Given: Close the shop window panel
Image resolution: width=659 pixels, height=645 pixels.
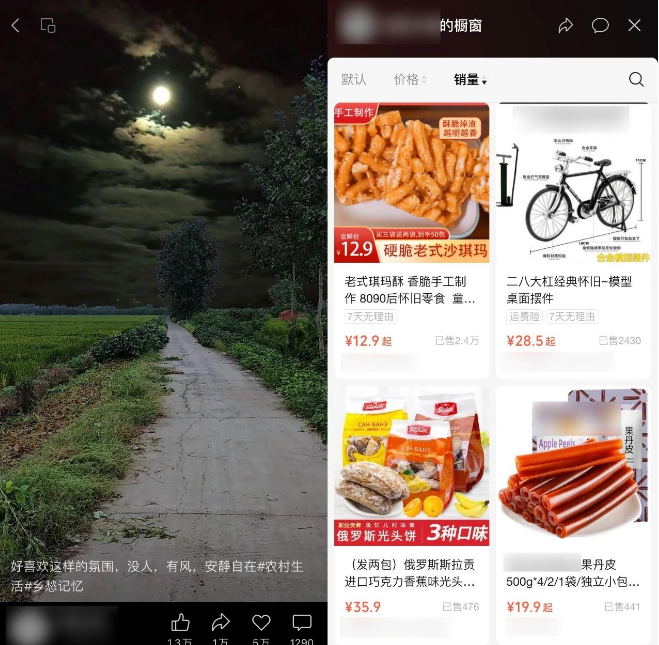Looking at the screenshot, I should (x=635, y=25).
